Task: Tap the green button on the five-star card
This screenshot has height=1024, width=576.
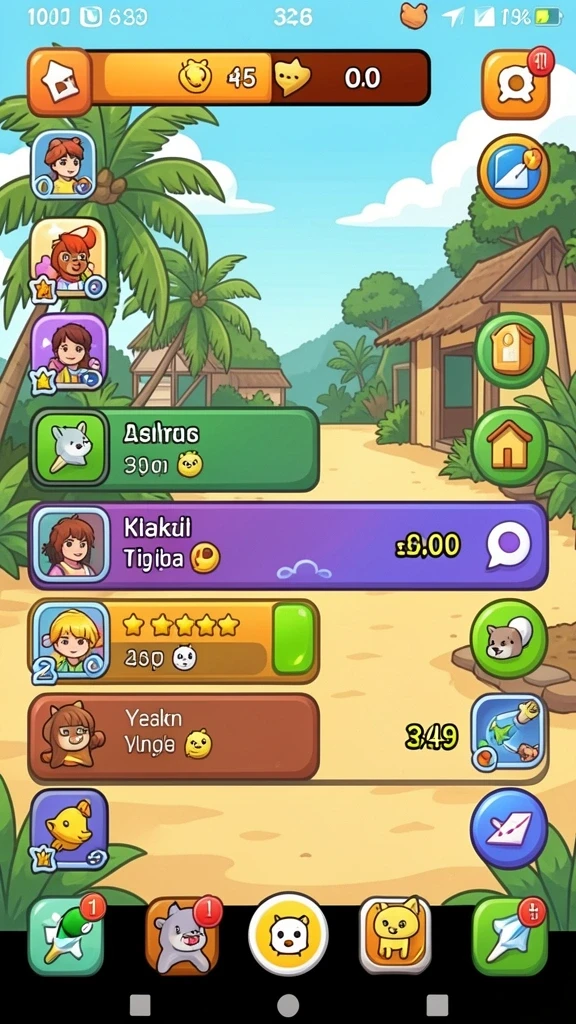Action: [293, 639]
